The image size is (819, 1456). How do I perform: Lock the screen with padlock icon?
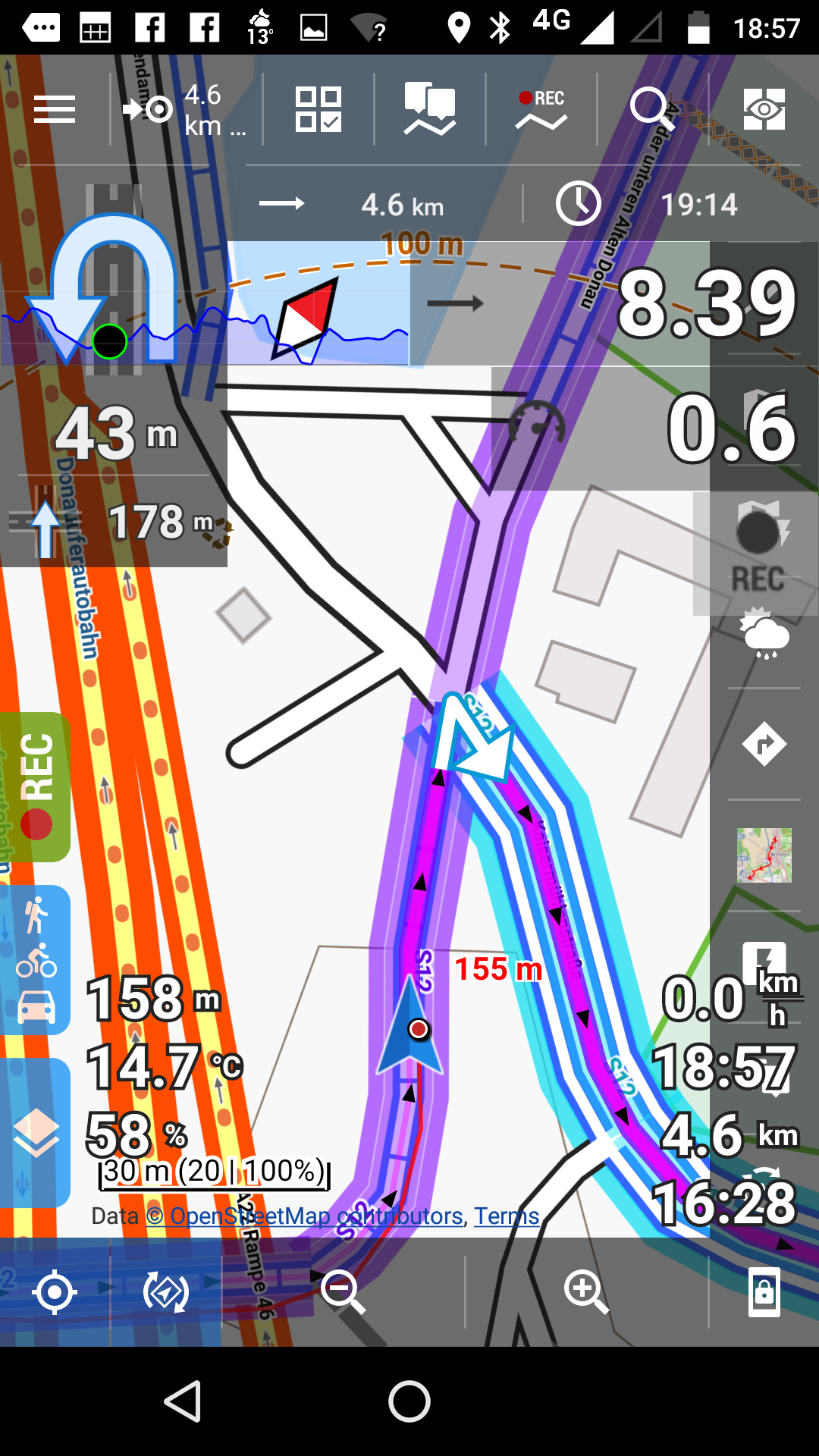764,1291
